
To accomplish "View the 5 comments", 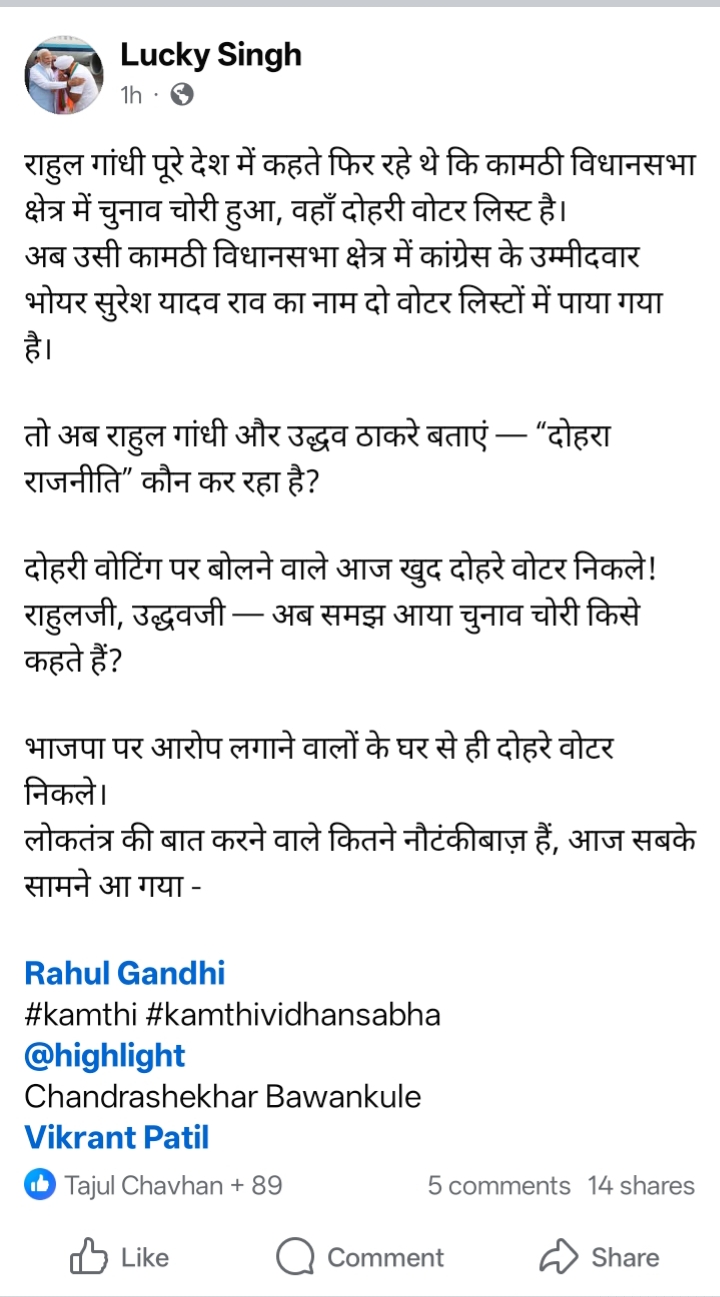I will coord(498,1186).
